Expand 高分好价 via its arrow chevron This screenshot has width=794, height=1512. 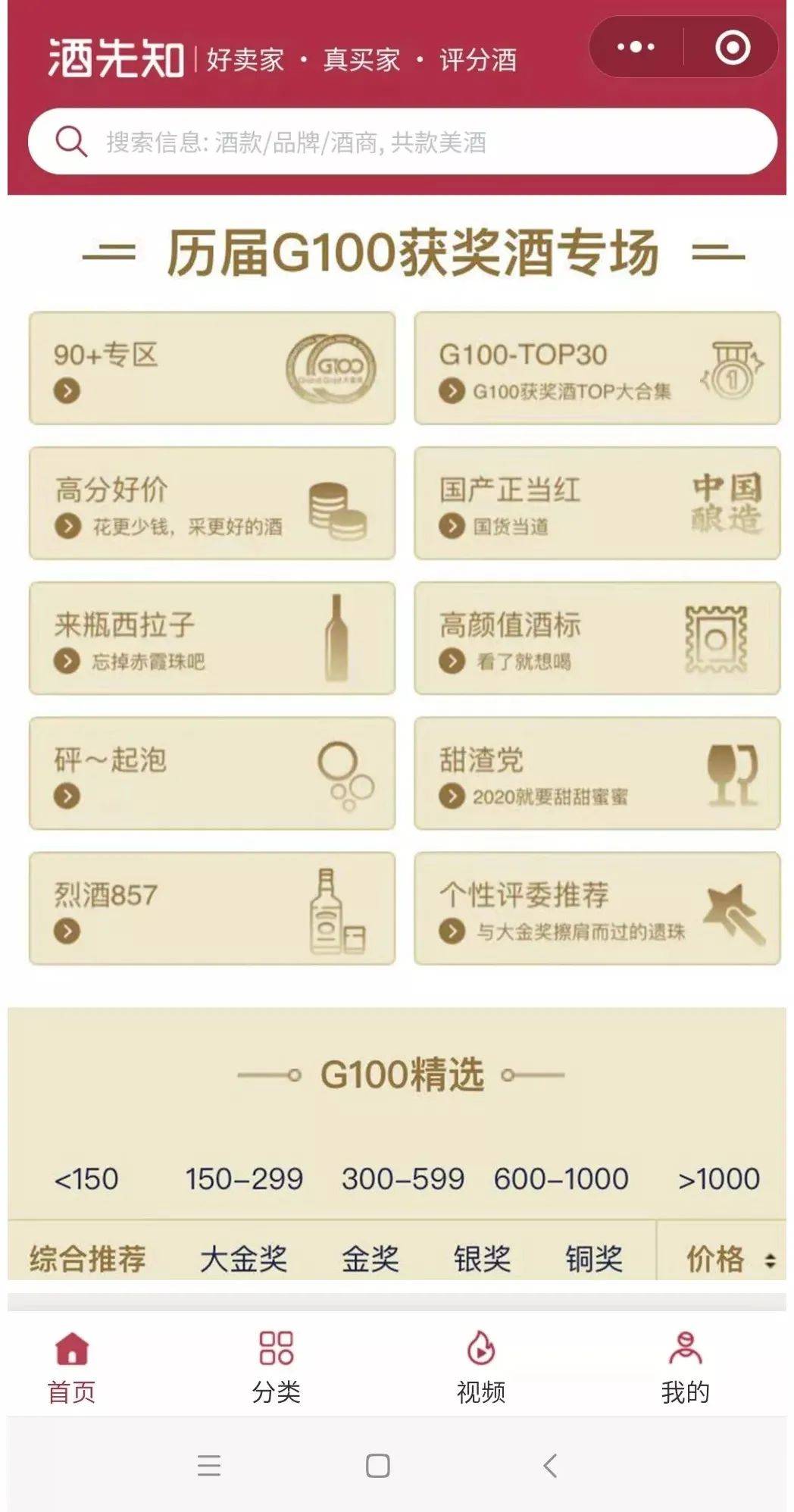(x=69, y=524)
